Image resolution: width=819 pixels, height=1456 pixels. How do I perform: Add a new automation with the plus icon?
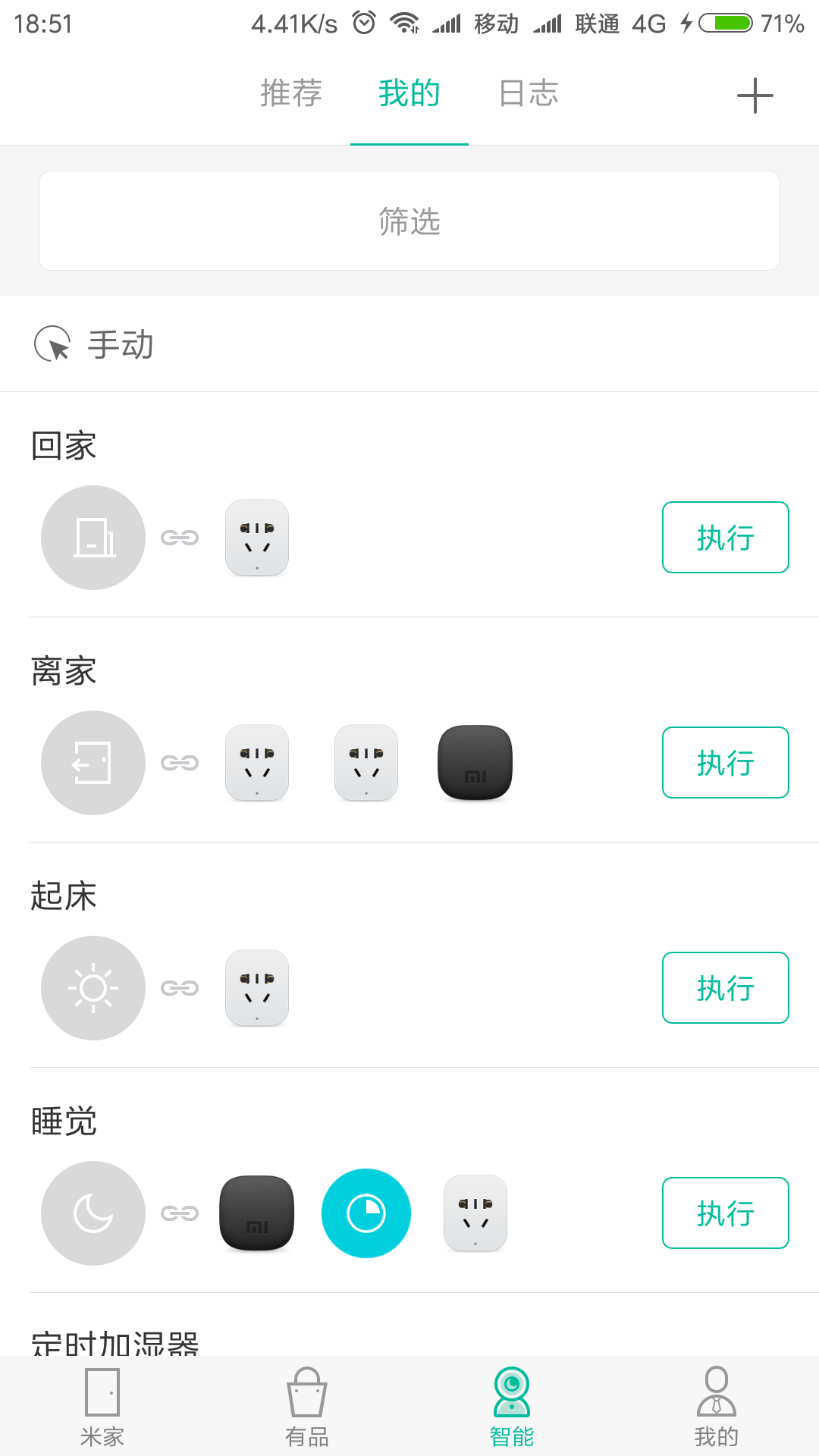click(x=755, y=96)
